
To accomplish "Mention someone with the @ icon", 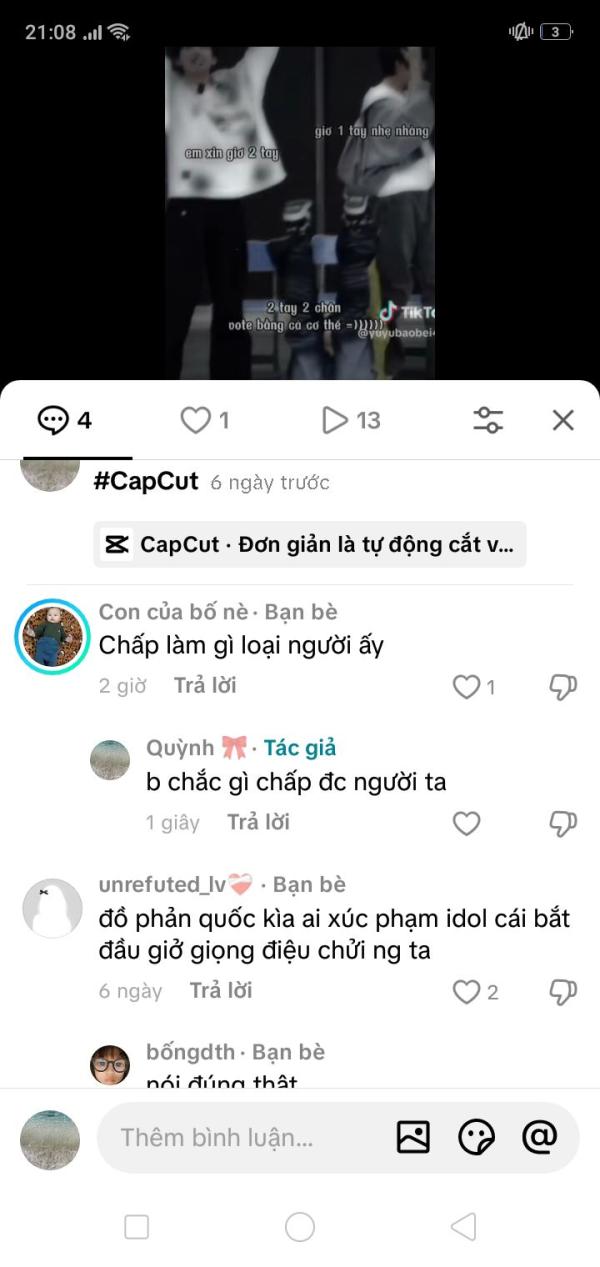I will click(x=540, y=1137).
